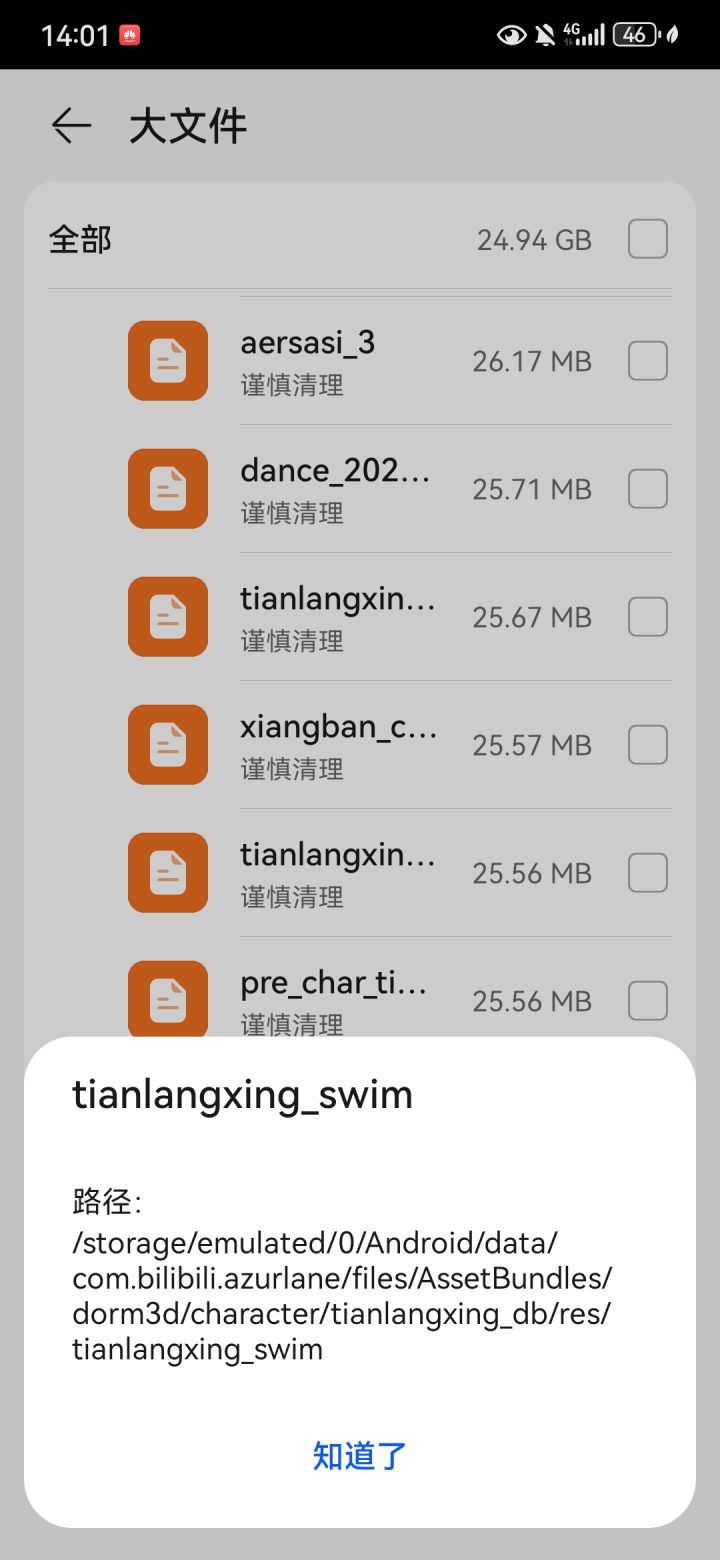Select the checkbox for xiangban_c... file
The image size is (720, 1560).
[x=647, y=744]
